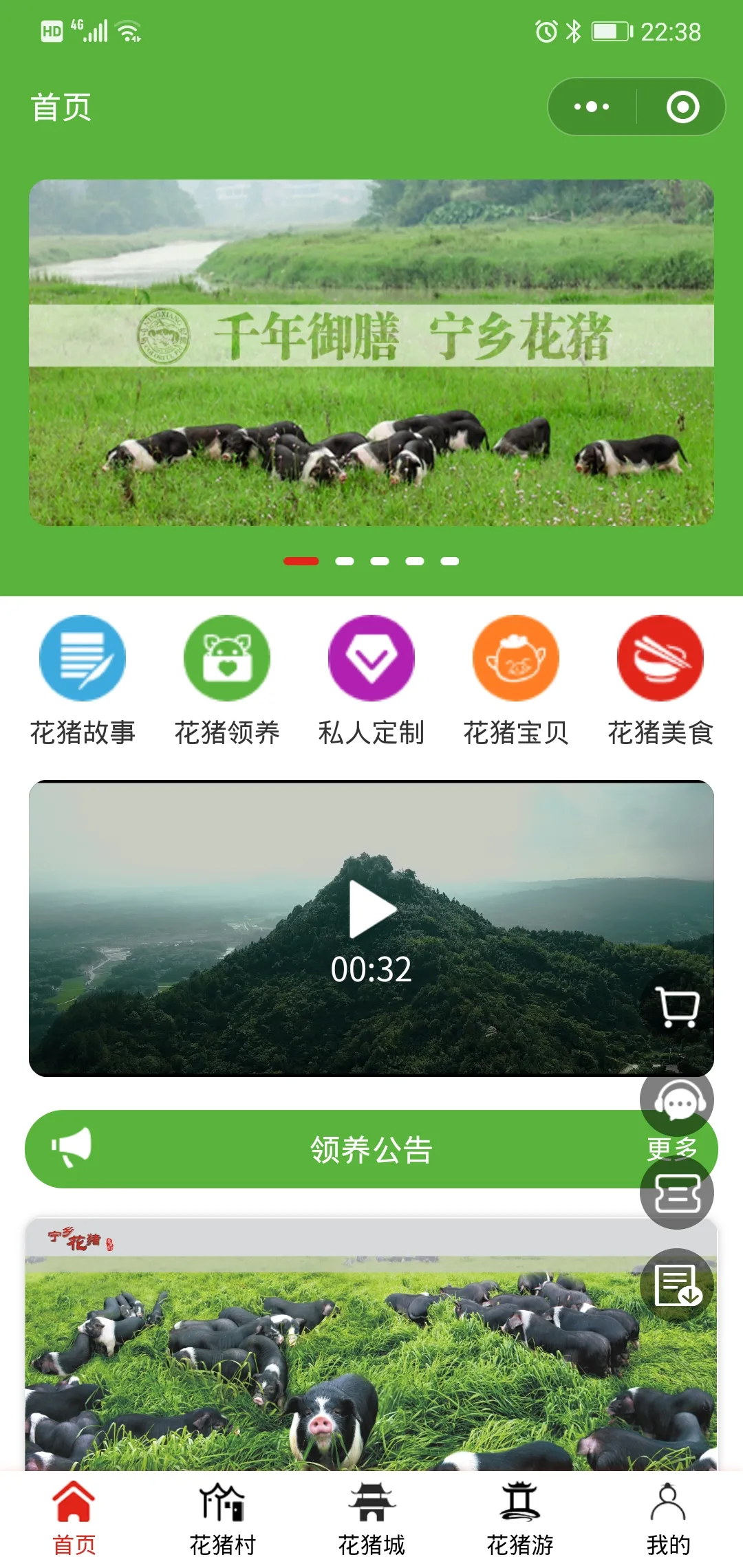The image size is (743, 1568).
Task: Open the floating coupon ticket icon
Action: pyautogui.click(x=678, y=1193)
